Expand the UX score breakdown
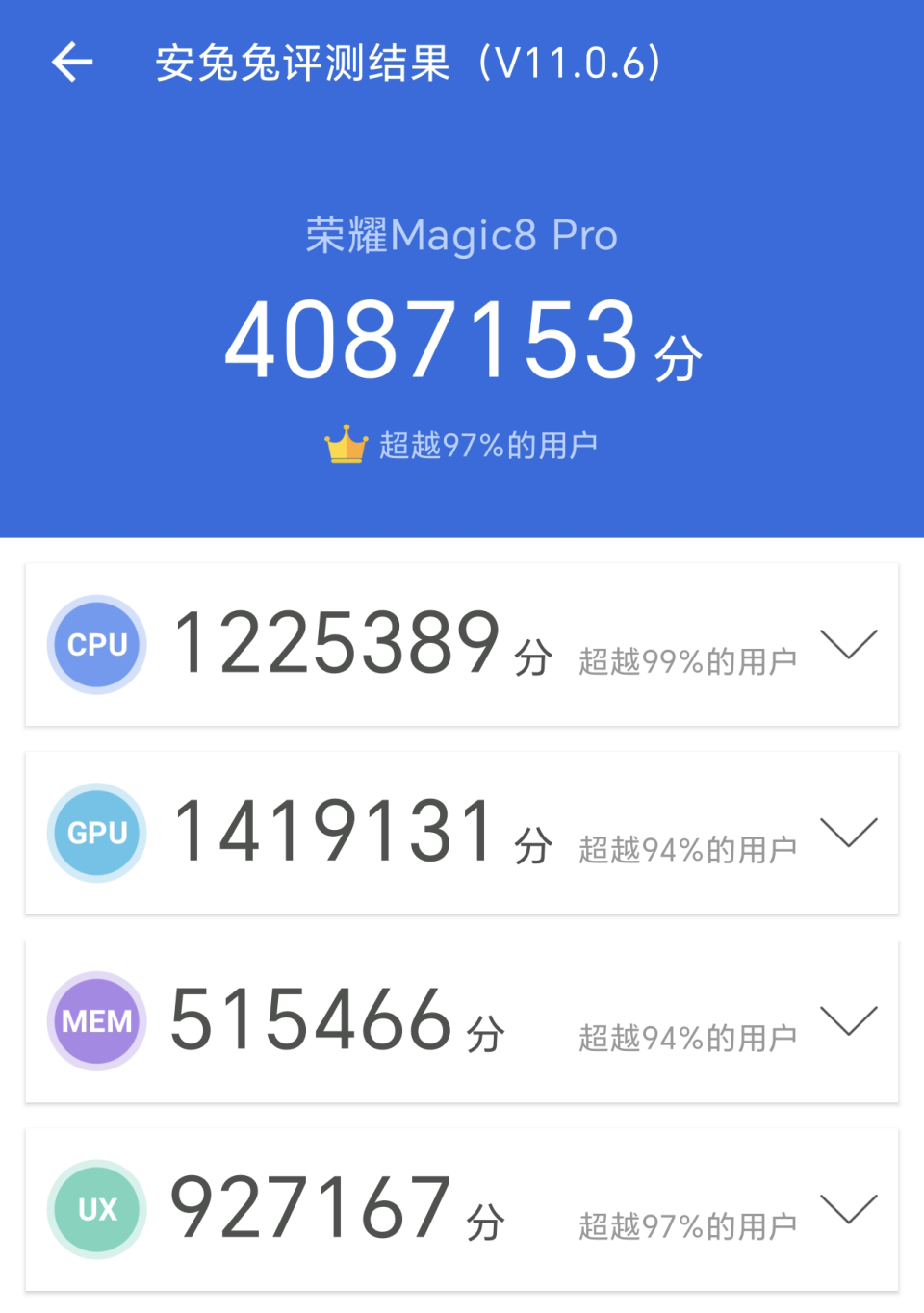The width and height of the screenshot is (924, 1313). pos(849,1209)
